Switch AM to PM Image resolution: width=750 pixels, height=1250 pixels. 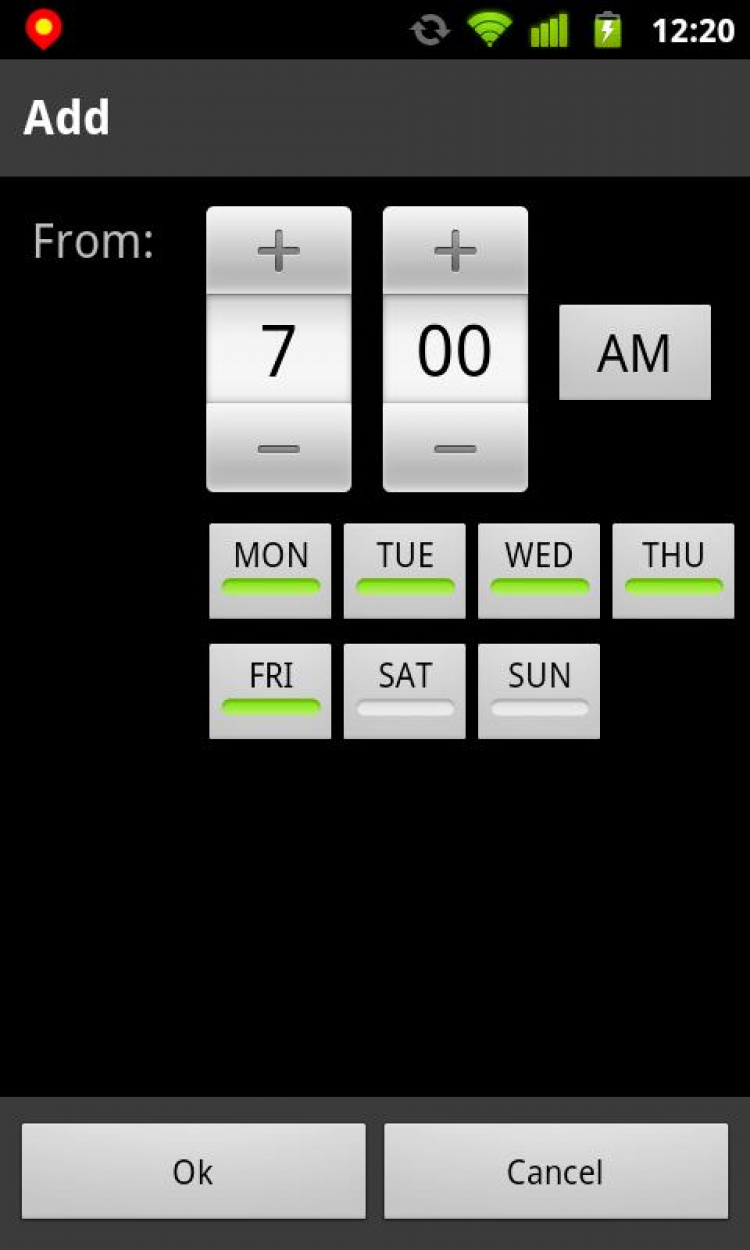(x=634, y=352)
